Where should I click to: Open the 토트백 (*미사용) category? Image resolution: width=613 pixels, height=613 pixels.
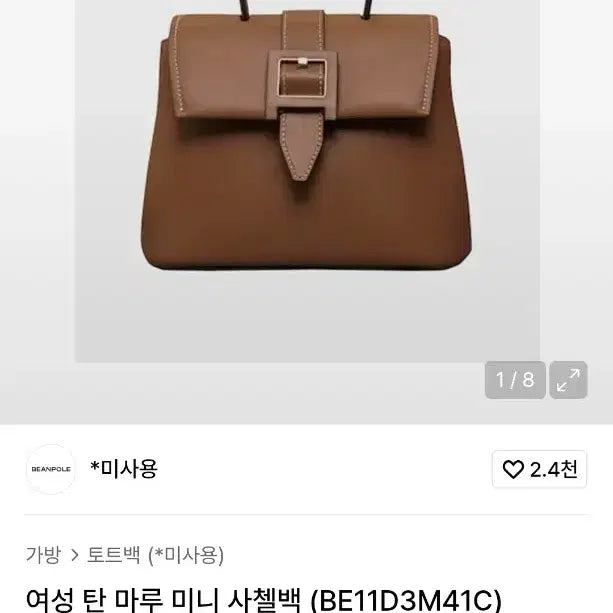tap(155, 554)
